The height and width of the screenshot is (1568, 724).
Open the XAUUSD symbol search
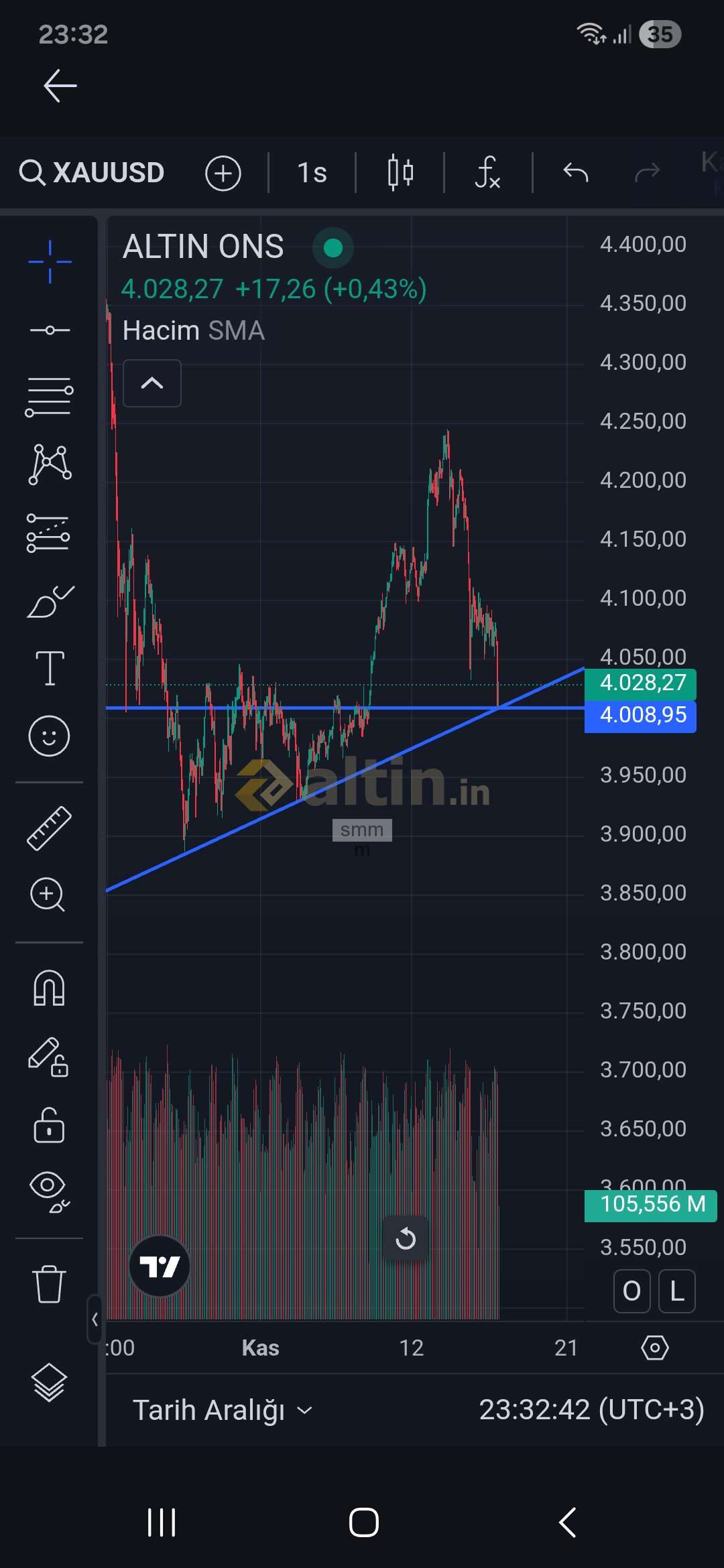(92, 173)
